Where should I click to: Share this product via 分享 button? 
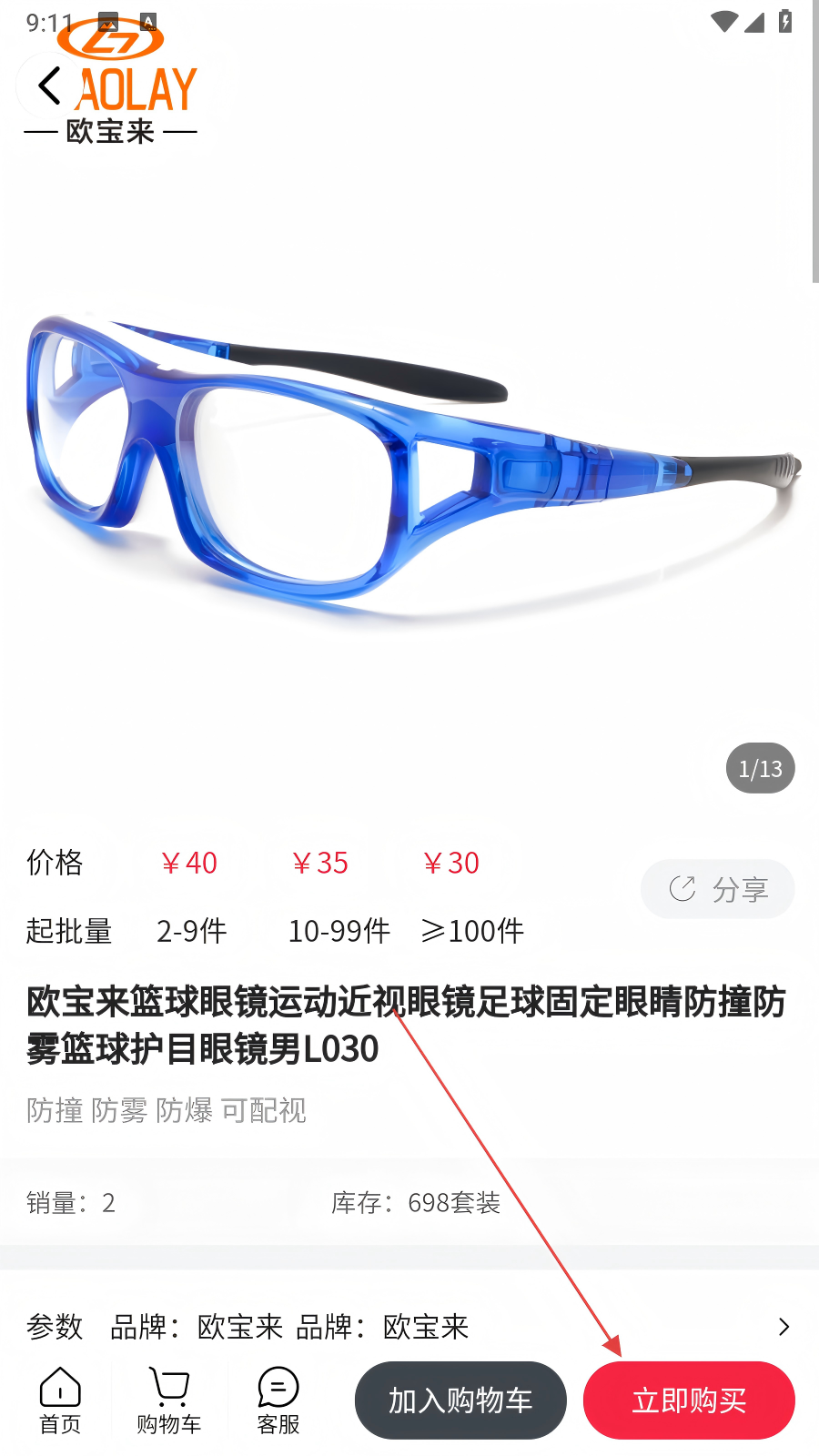click(x=718, y=889)
